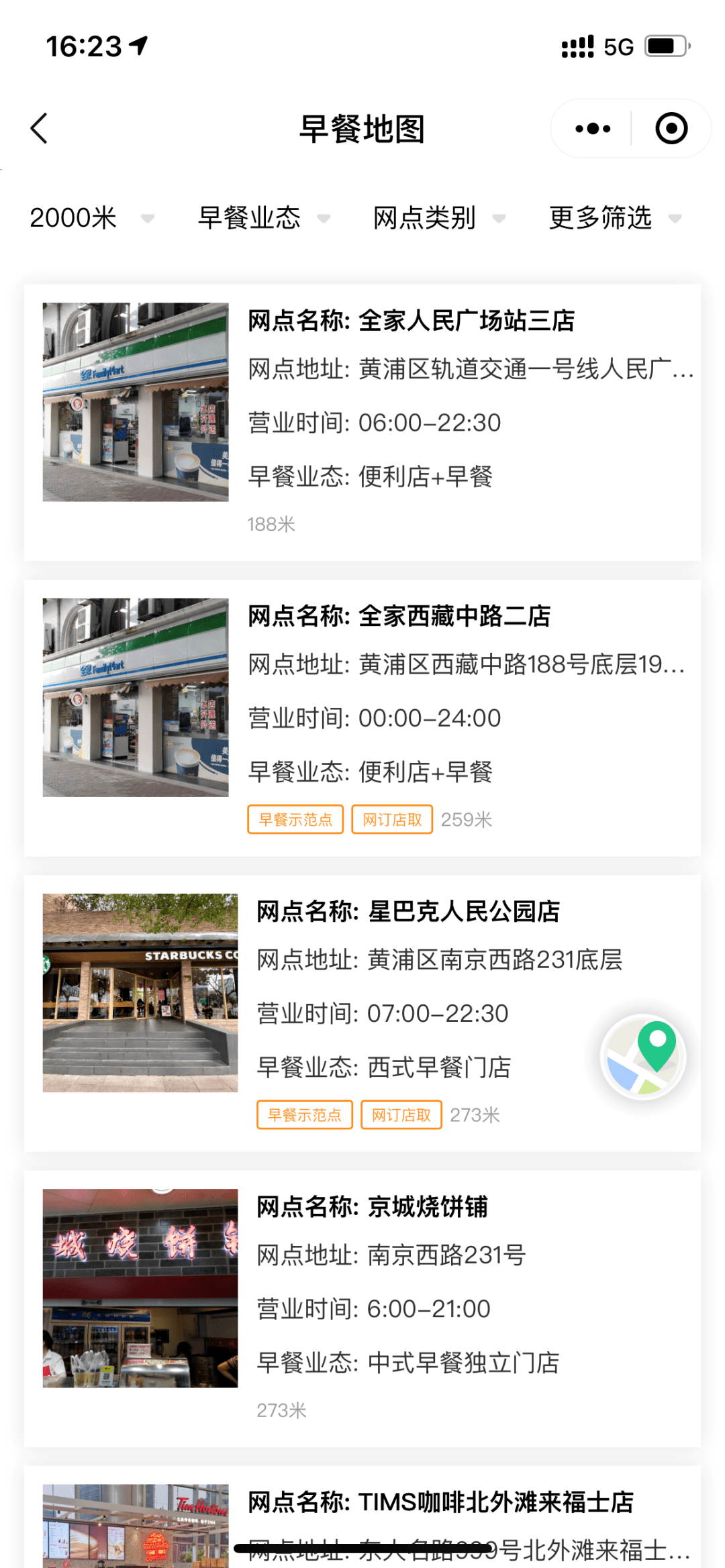Open the 网点类别 filter dropdown
The image size is (725, 1568).
[425, 217]
